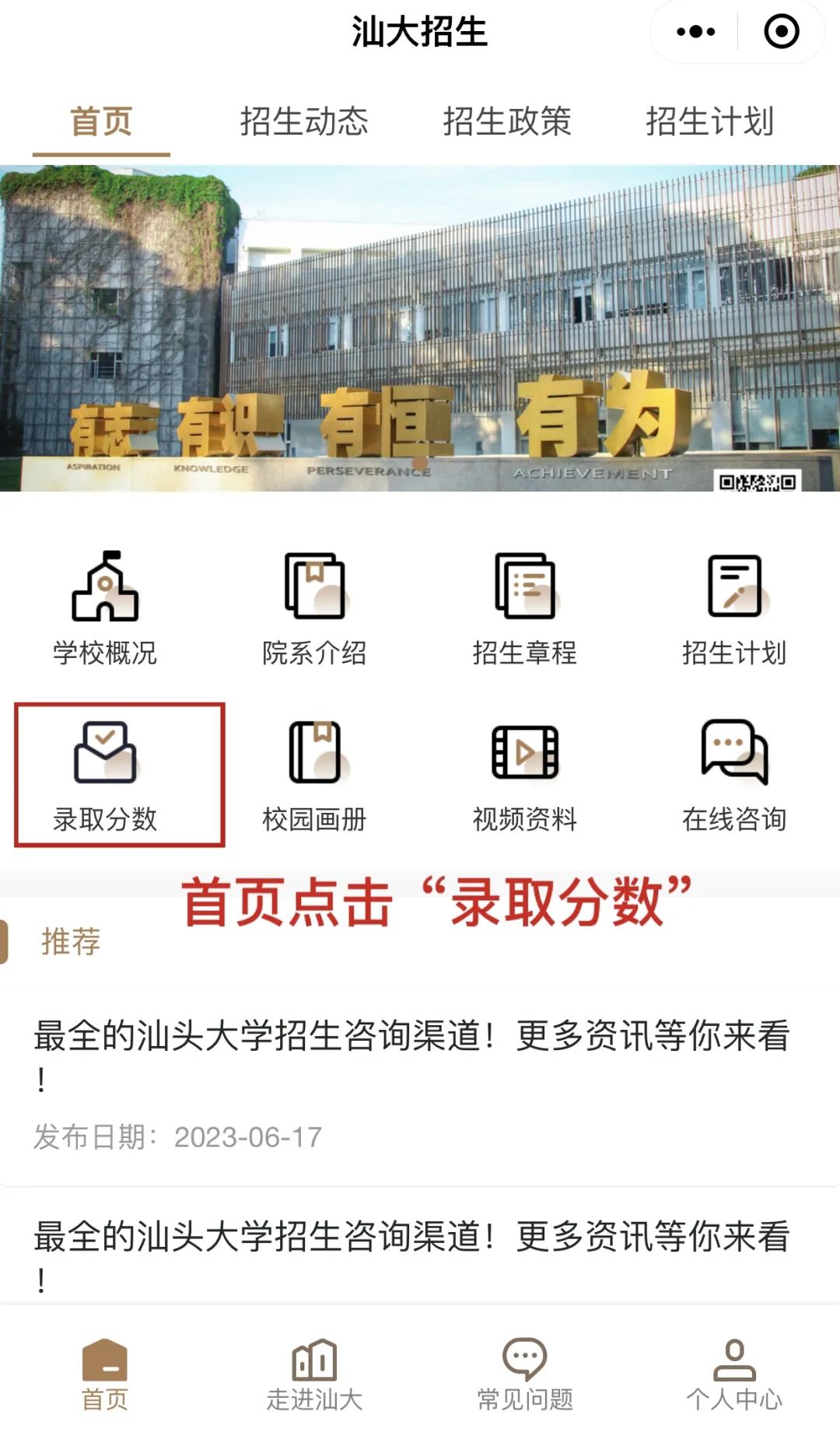Viewport: 840px width, 1439px height.
Task: Switch to the 招生动态 top tab
Action: pos(304,121)
